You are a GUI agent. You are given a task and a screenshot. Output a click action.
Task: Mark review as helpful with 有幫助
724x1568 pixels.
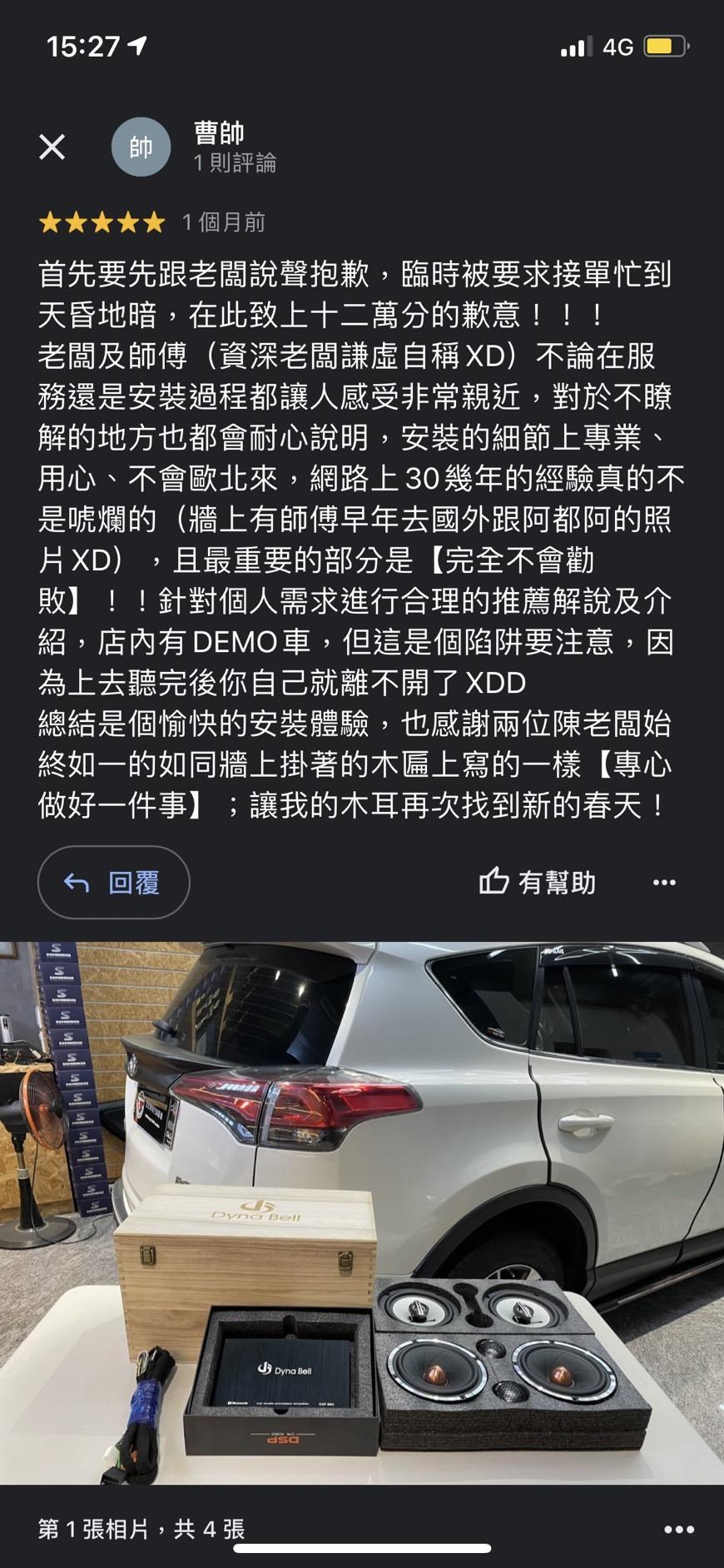538,882
